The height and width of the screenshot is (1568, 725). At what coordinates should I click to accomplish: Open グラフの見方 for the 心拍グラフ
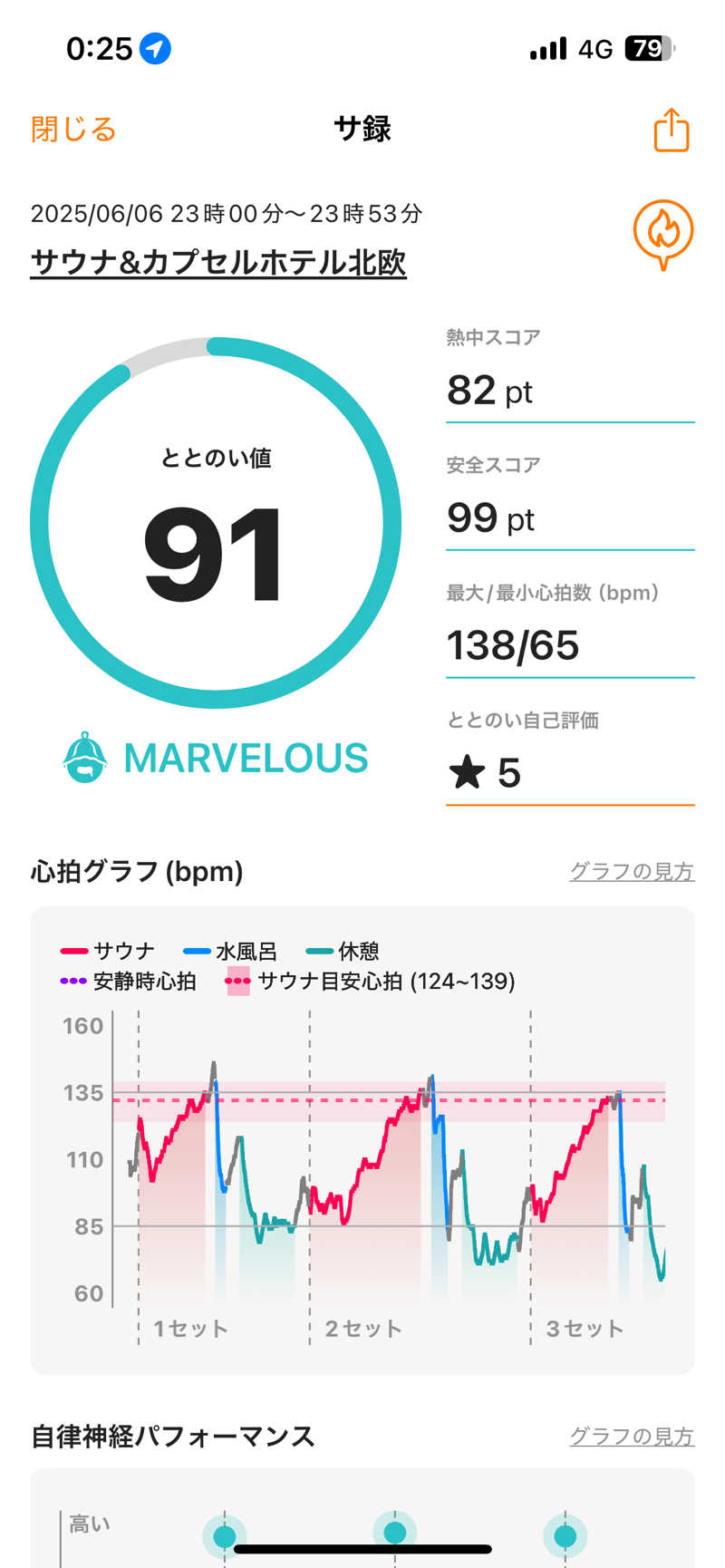coord(631,872)
